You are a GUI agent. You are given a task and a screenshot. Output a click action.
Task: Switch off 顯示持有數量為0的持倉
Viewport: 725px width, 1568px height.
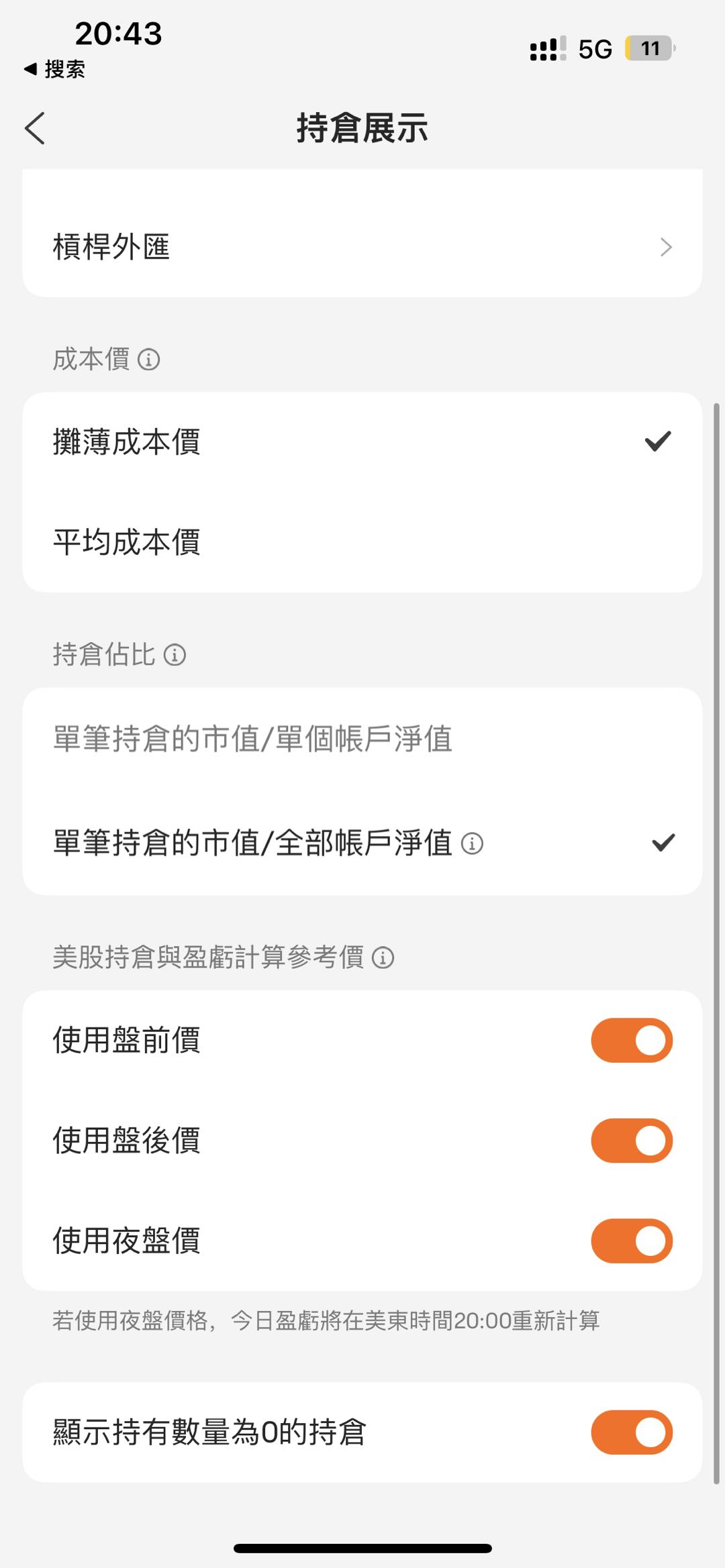[632, 1432]
